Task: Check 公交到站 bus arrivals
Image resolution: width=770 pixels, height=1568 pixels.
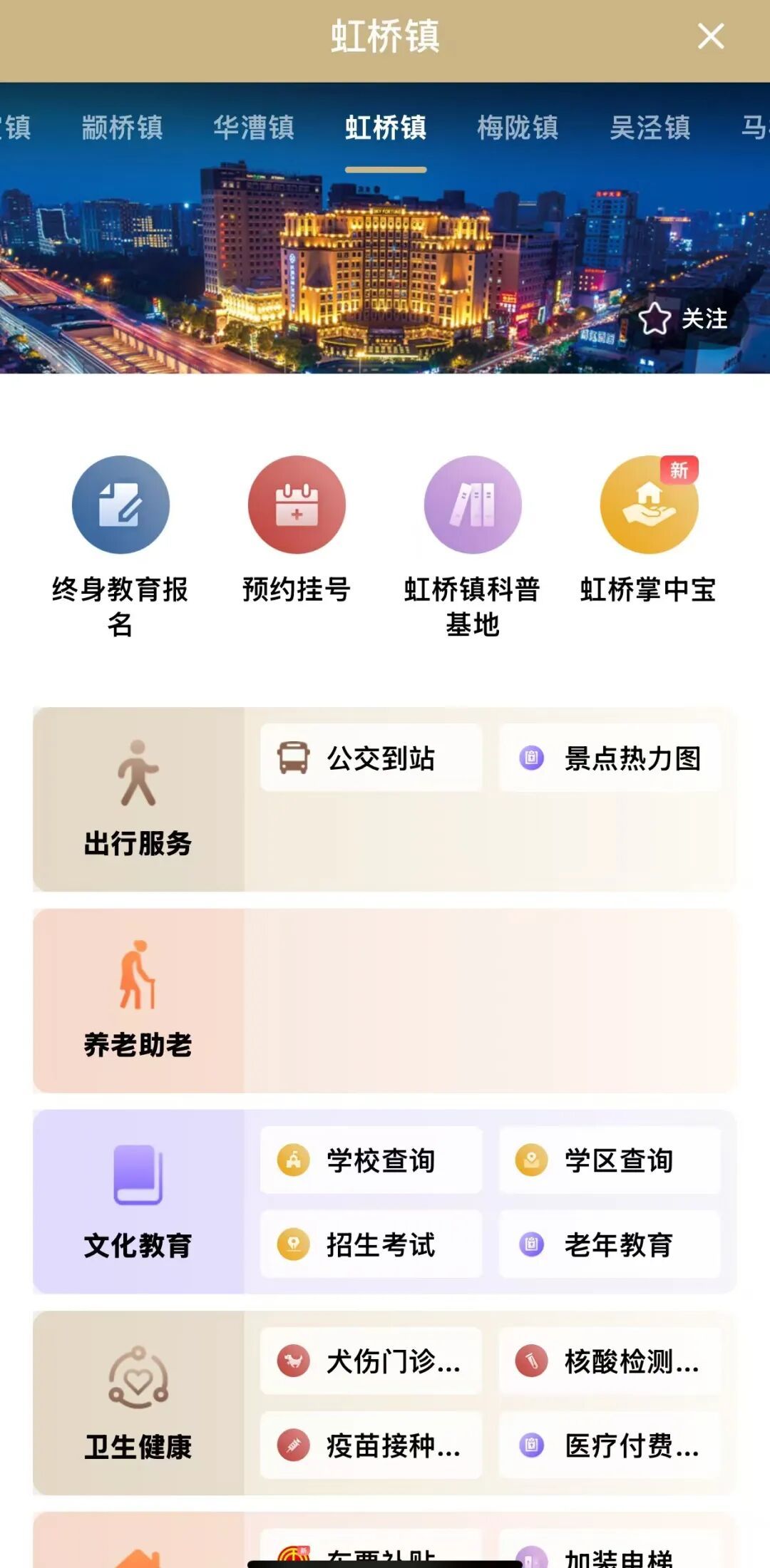Action: 371,758
